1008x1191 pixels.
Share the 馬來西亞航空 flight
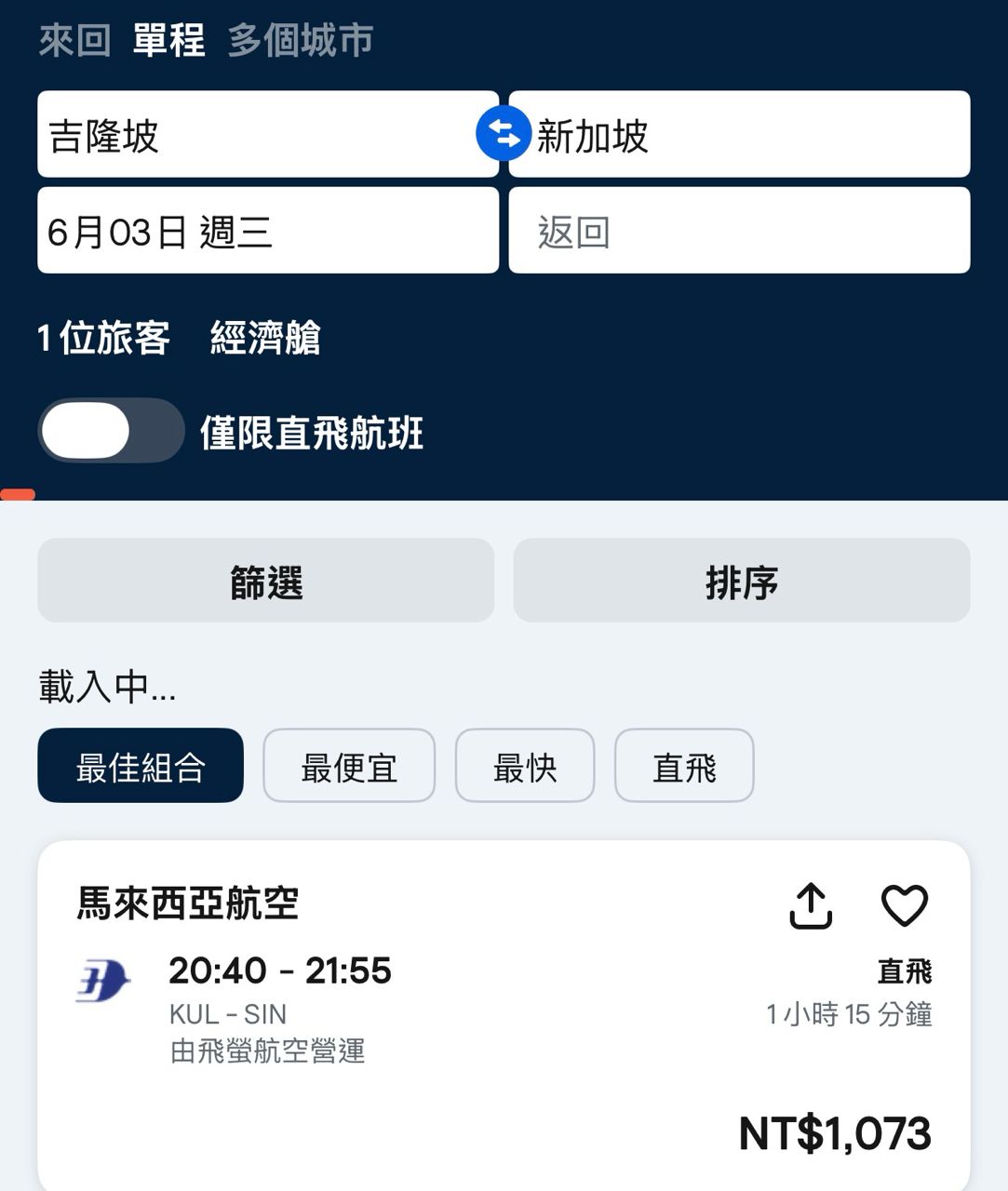click(x=810, y=905)
